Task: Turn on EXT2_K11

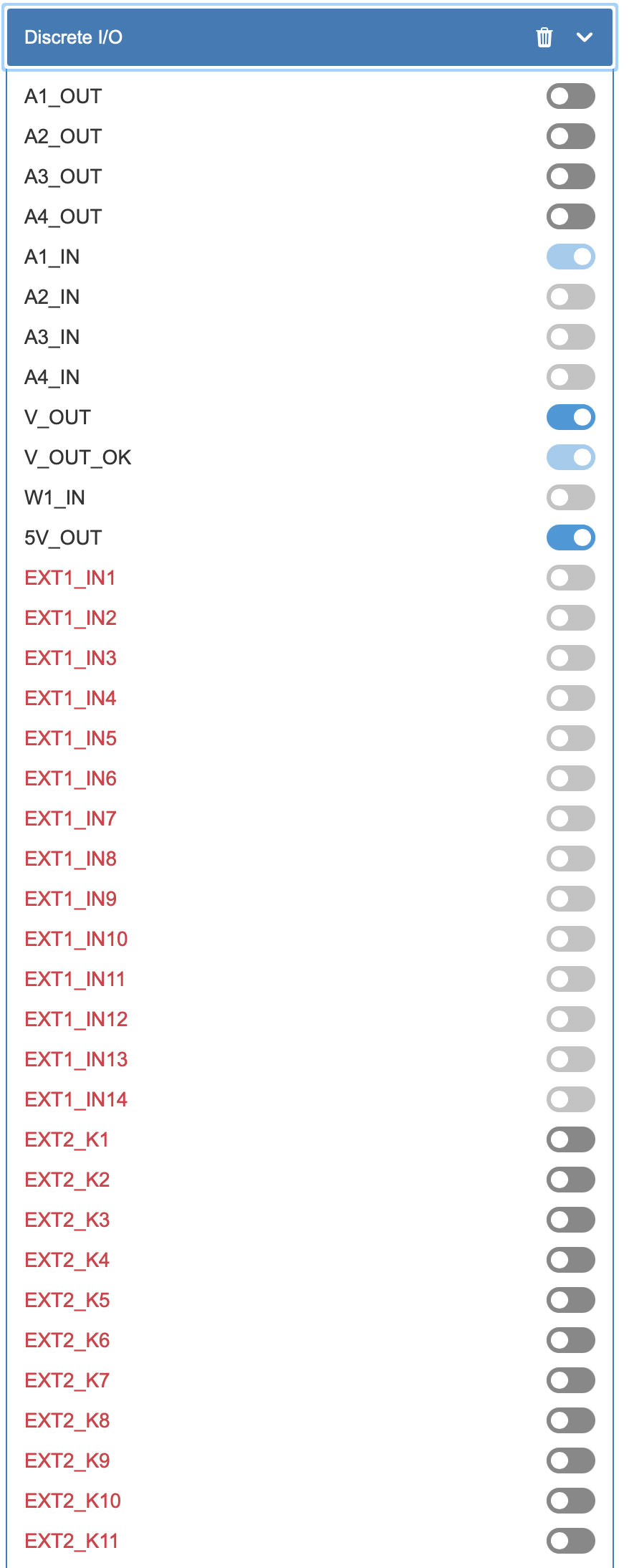Action: (570, 1541)
